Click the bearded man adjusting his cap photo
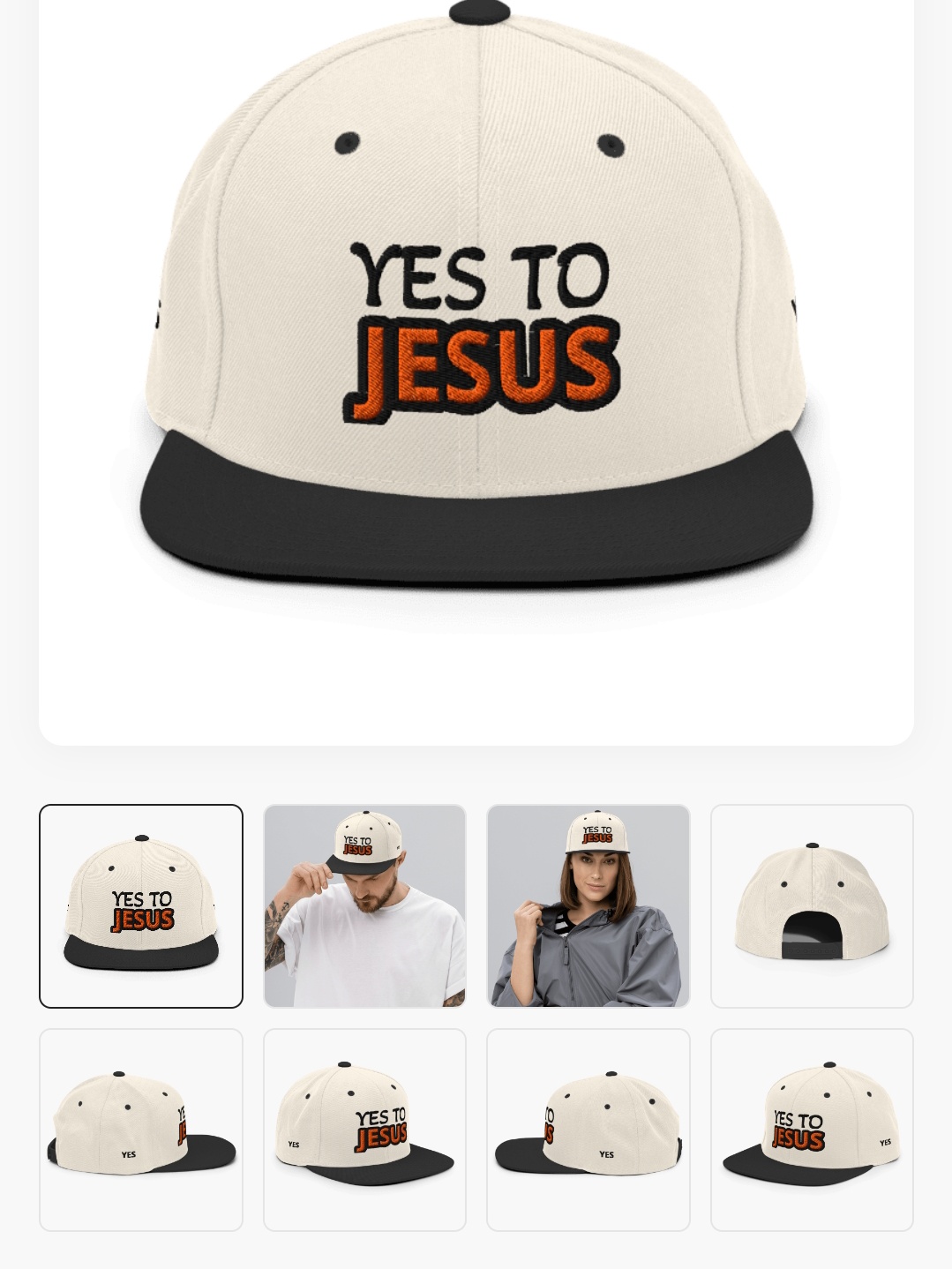This screenshot has height=1269, width=952. [364, 905]
